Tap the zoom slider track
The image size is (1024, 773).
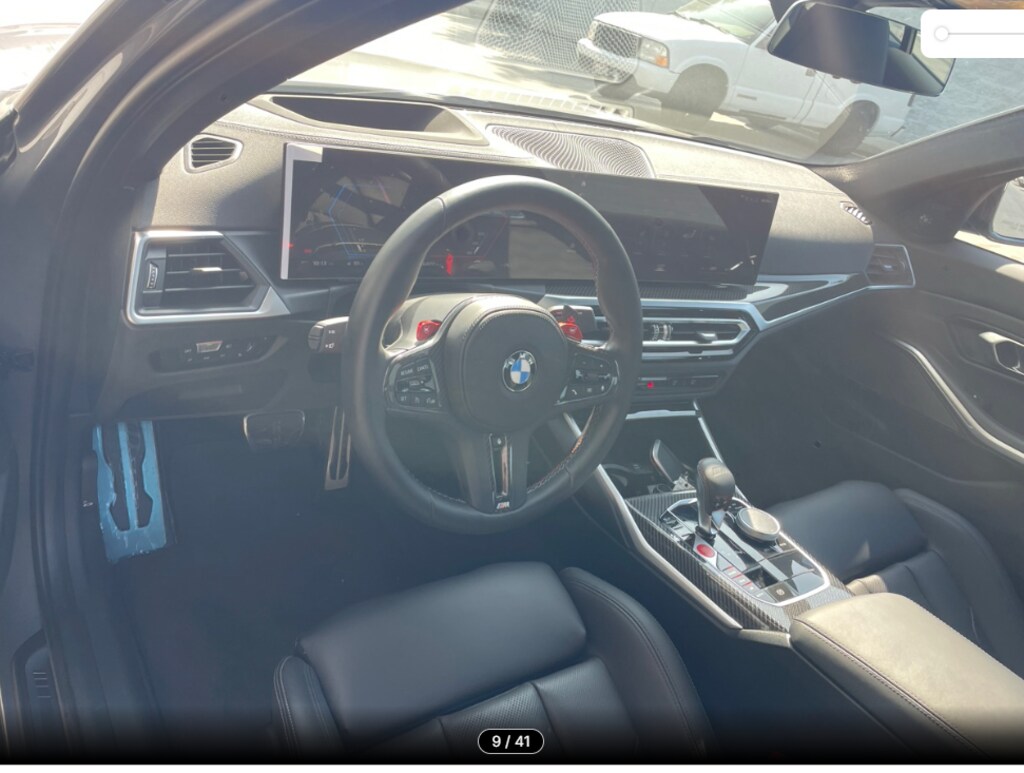click(x=985, y=34)
